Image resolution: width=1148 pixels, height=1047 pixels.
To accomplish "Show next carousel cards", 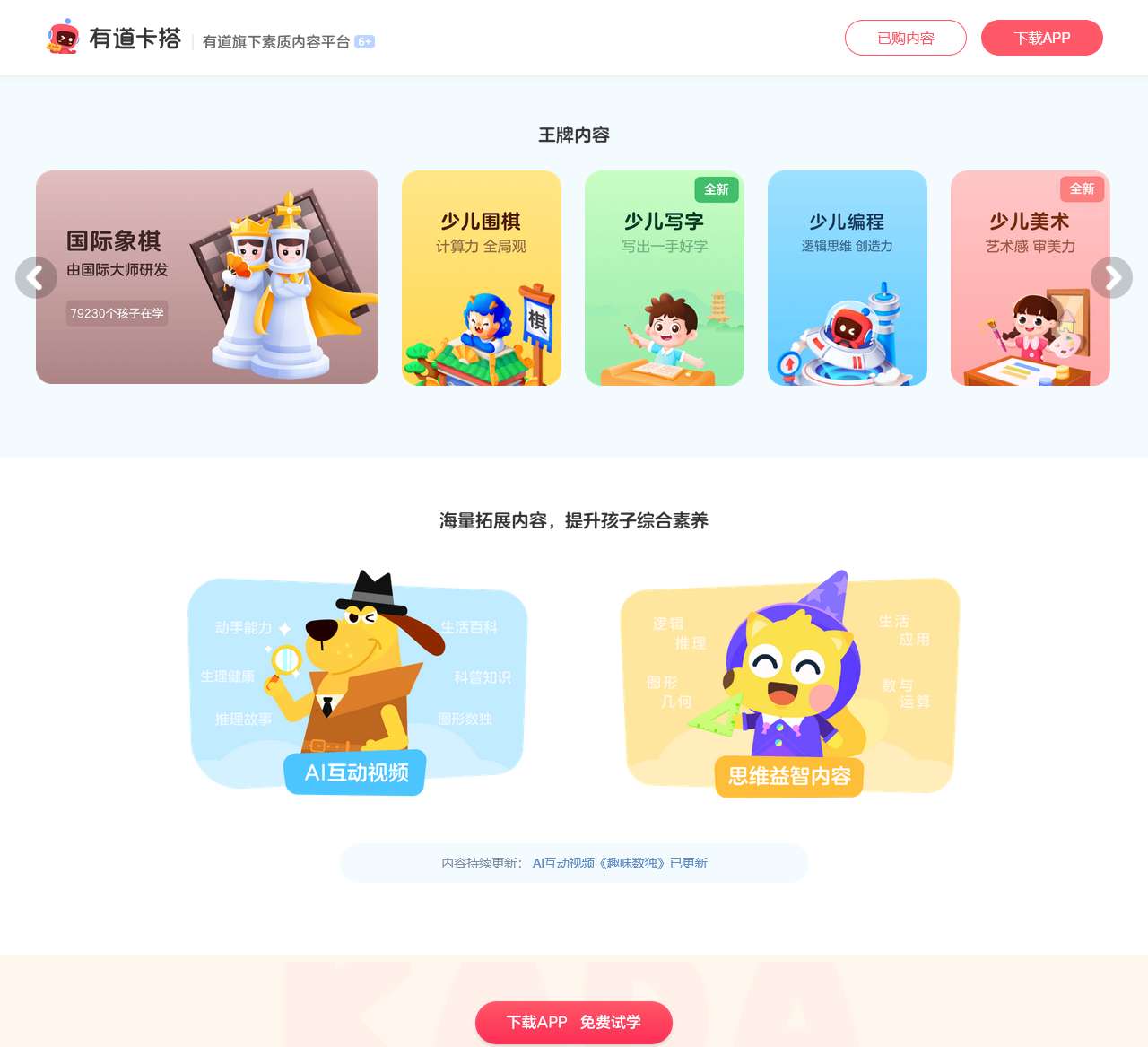I will (1111, 278).
